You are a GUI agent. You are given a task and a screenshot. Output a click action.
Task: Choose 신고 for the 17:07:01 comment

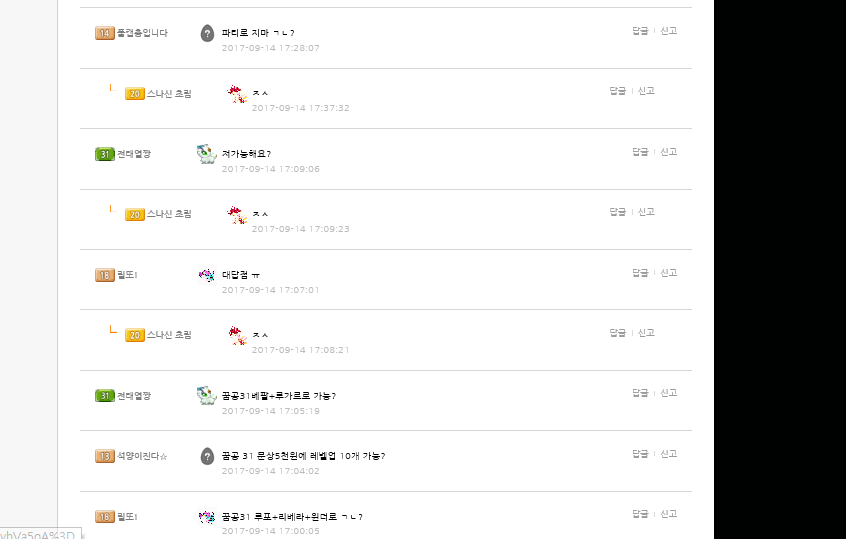click(668, 273)
